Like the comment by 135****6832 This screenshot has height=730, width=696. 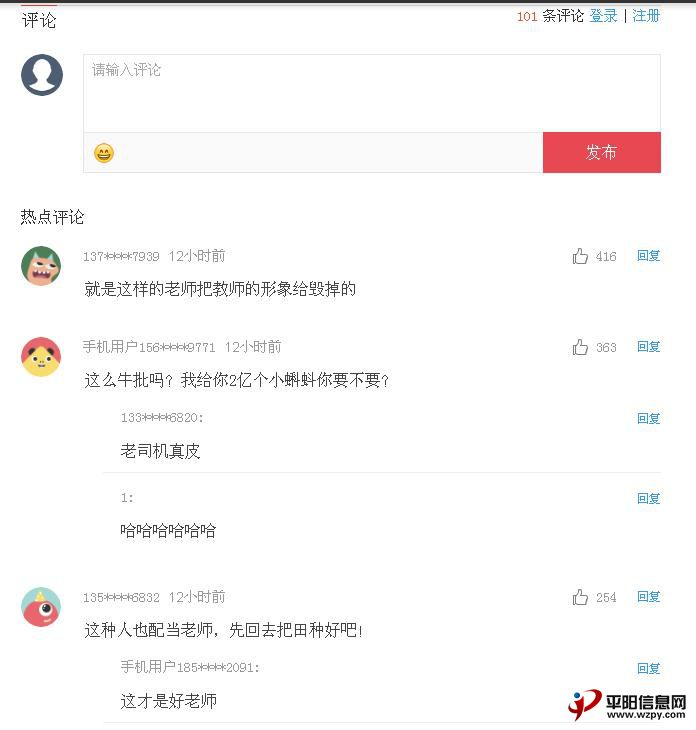(581, 597)
